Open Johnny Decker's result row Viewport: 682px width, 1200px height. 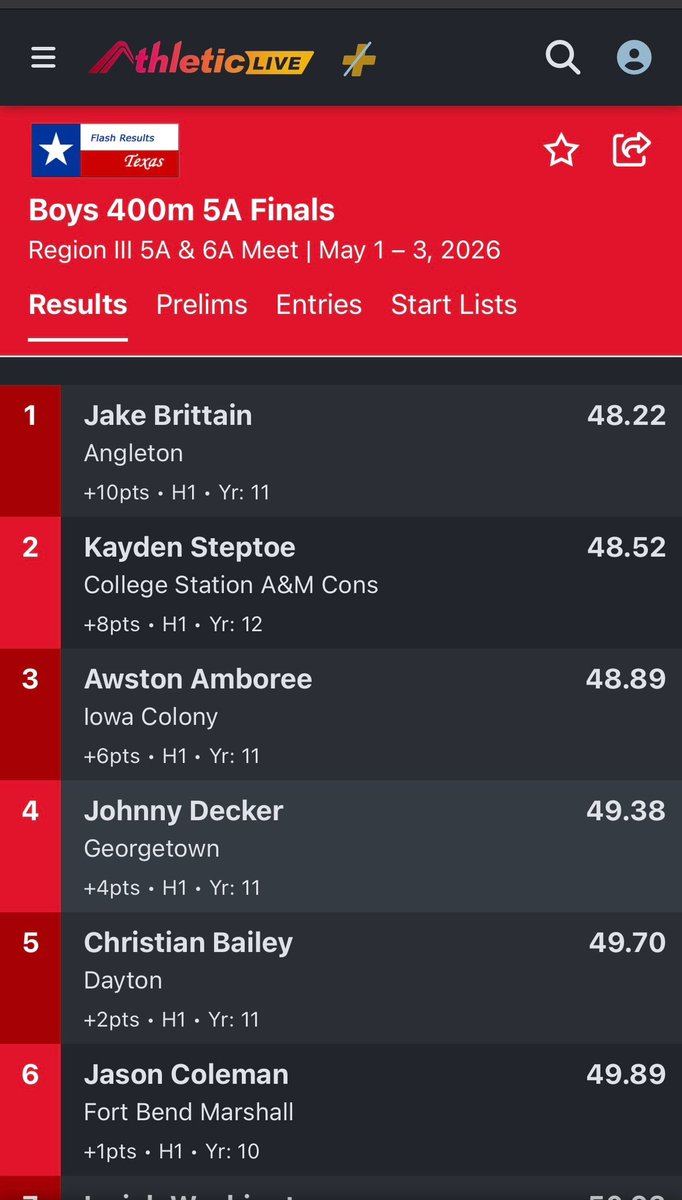click(x=341, y=847)
